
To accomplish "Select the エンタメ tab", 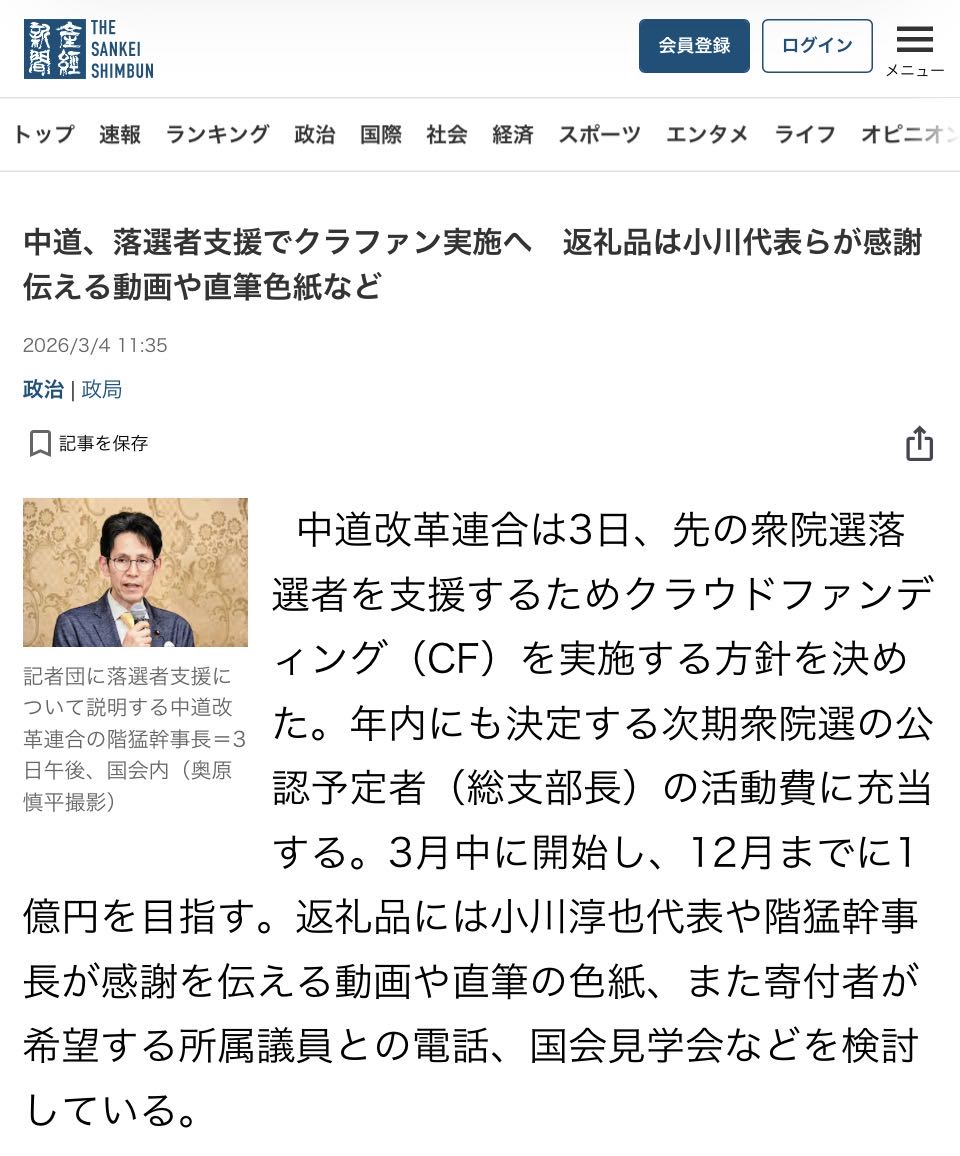I will 706,134.
